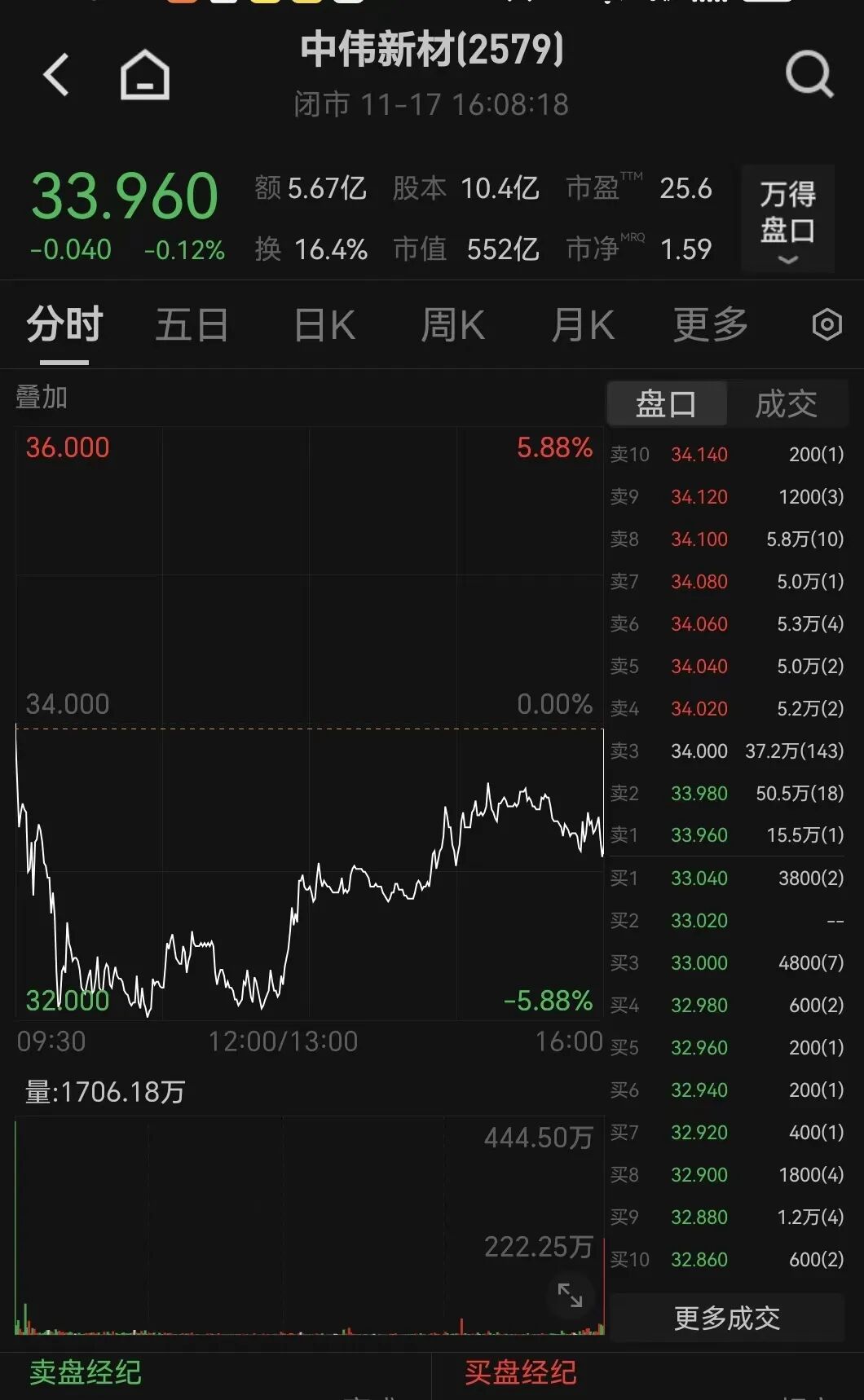Open the 买盘经纪 section
The height and width of the screenshot is (1400, 864).
click(521, 1372)
